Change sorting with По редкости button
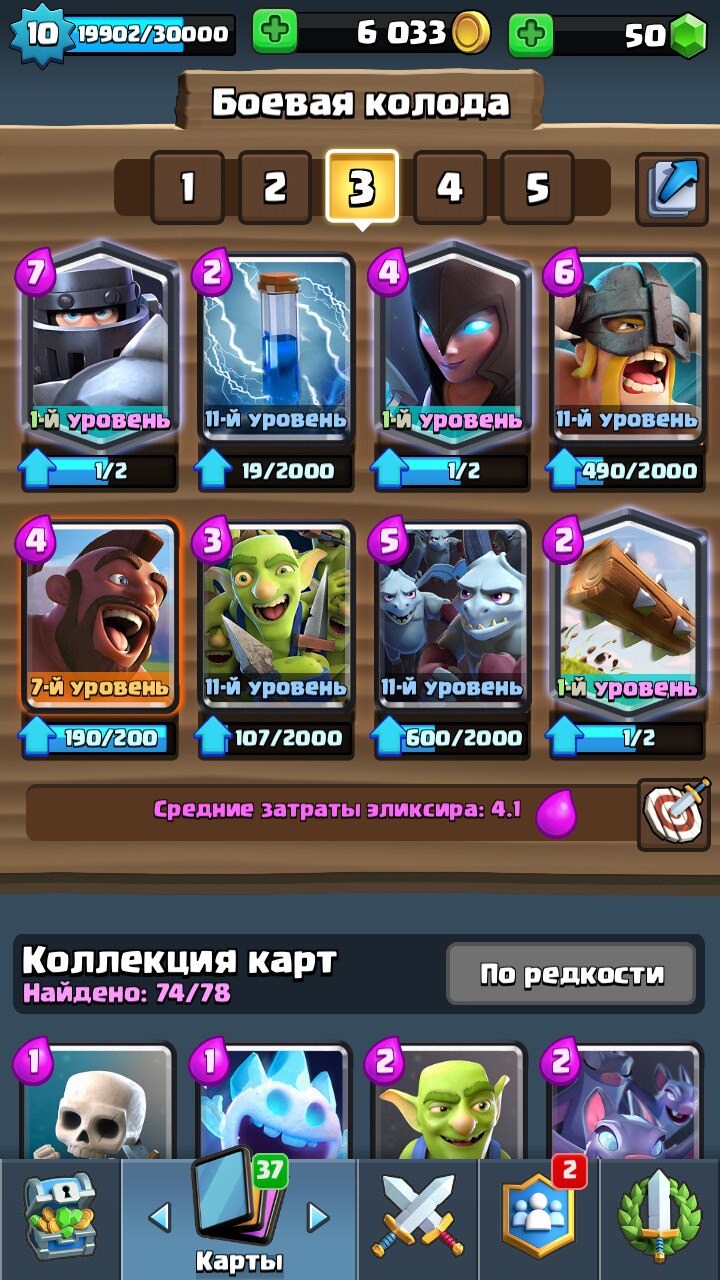 [571, 974]
